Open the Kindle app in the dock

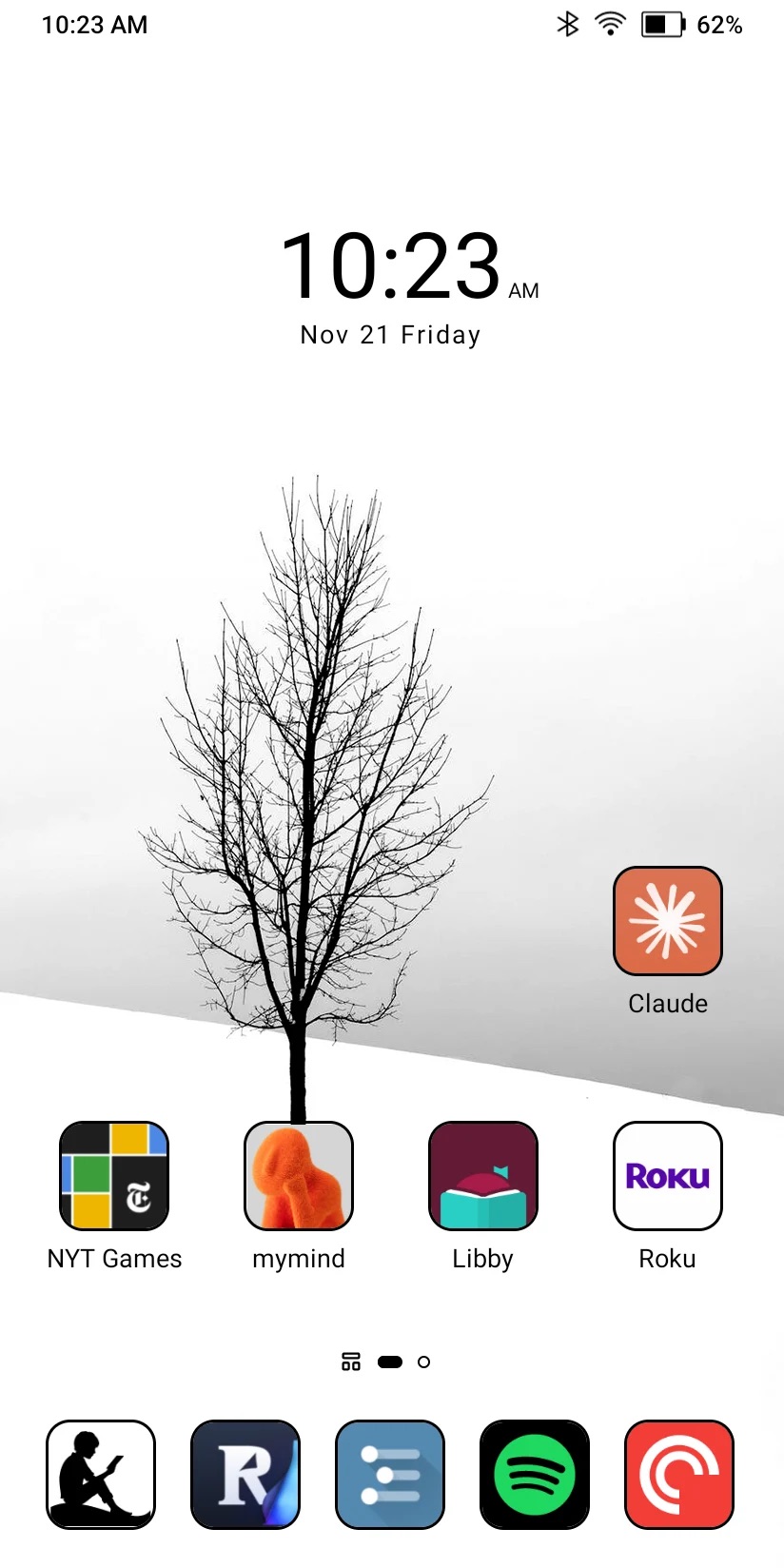coord(101,1475)
